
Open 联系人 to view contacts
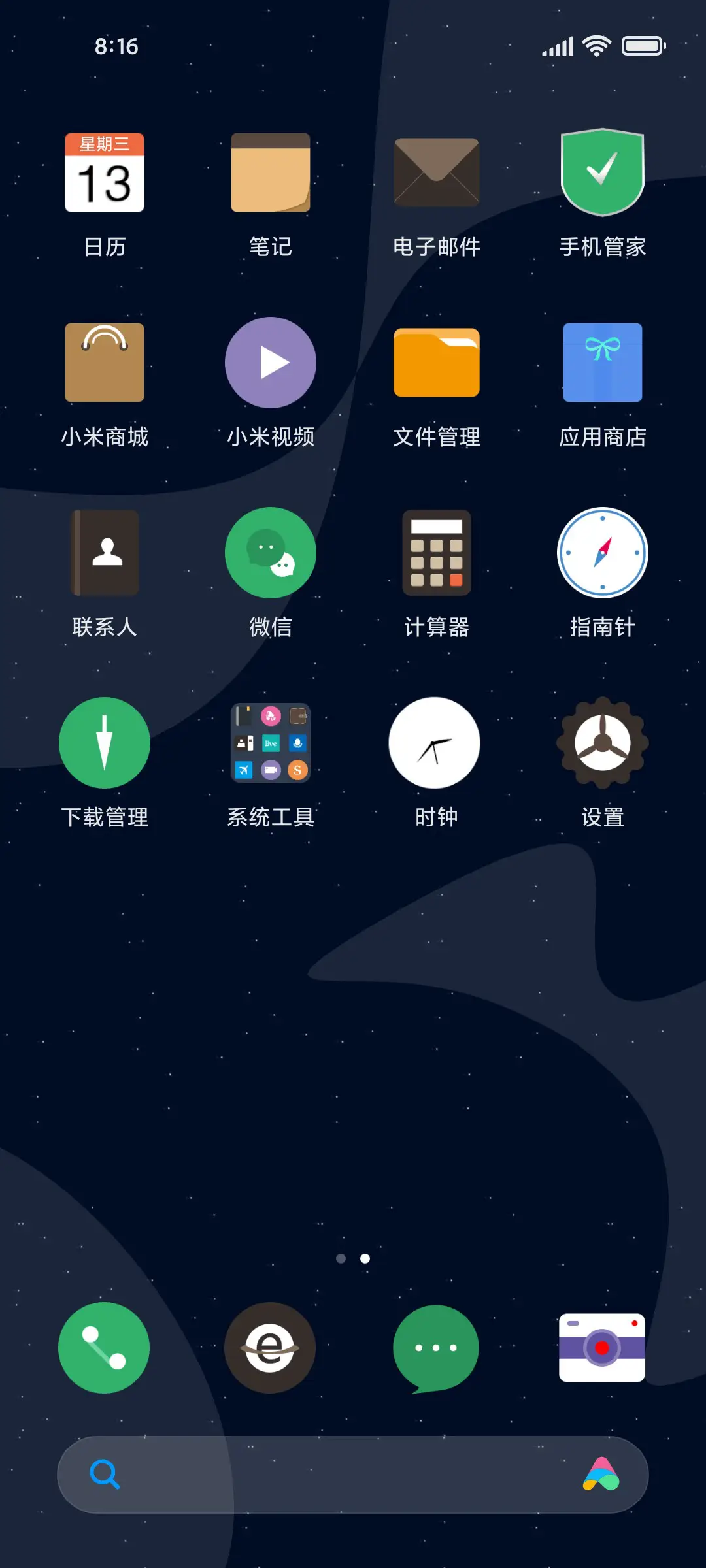point(104,552)
